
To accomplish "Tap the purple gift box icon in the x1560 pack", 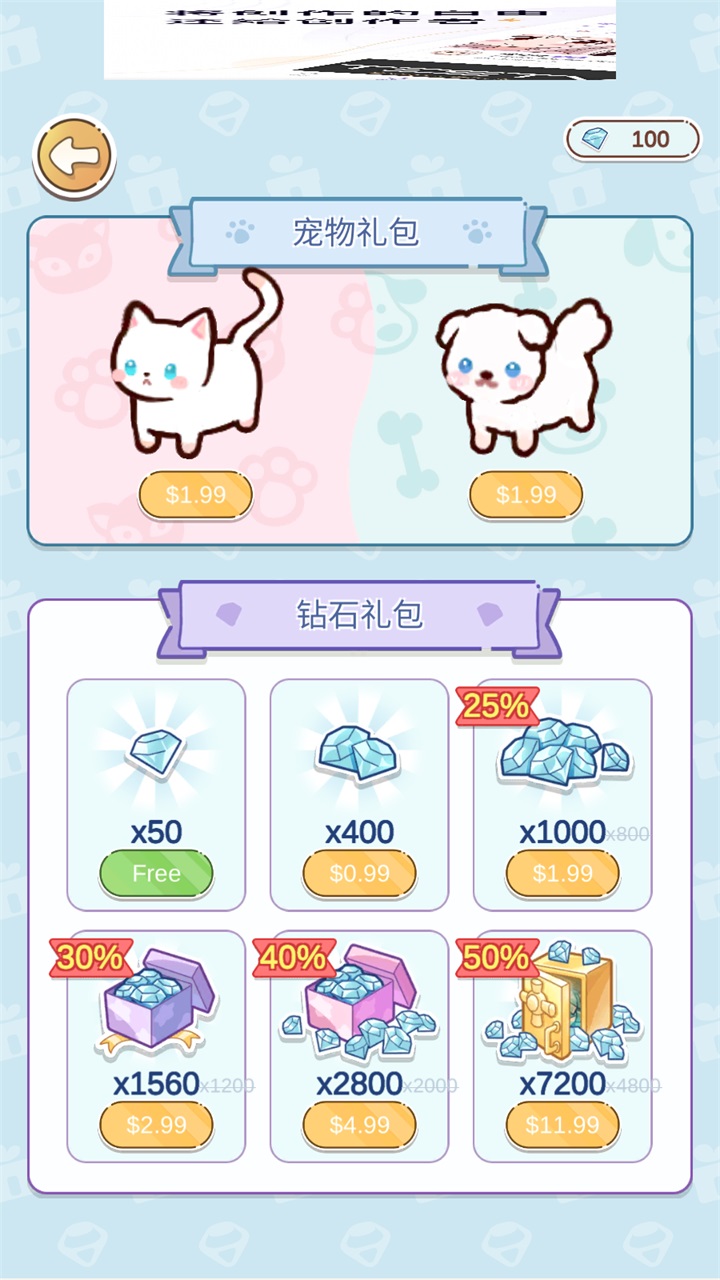I will click(154, 1005).
